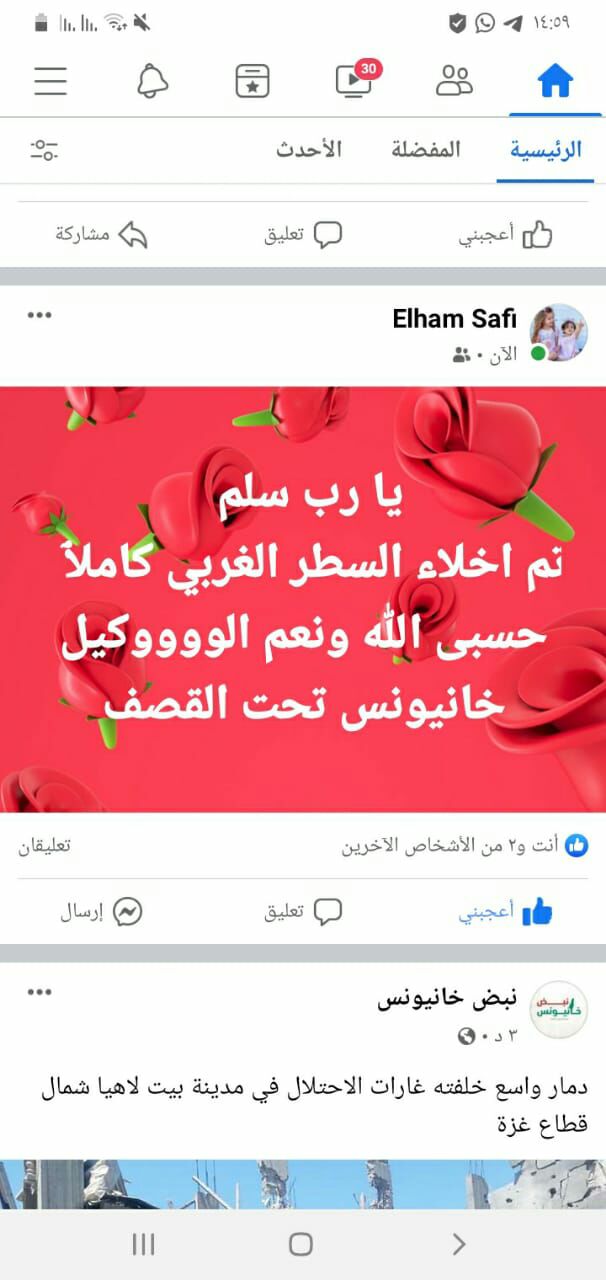This screenshot has height=1280, width=606.
Task: Open the feed filter settings icon
Action: coord(44,150)
